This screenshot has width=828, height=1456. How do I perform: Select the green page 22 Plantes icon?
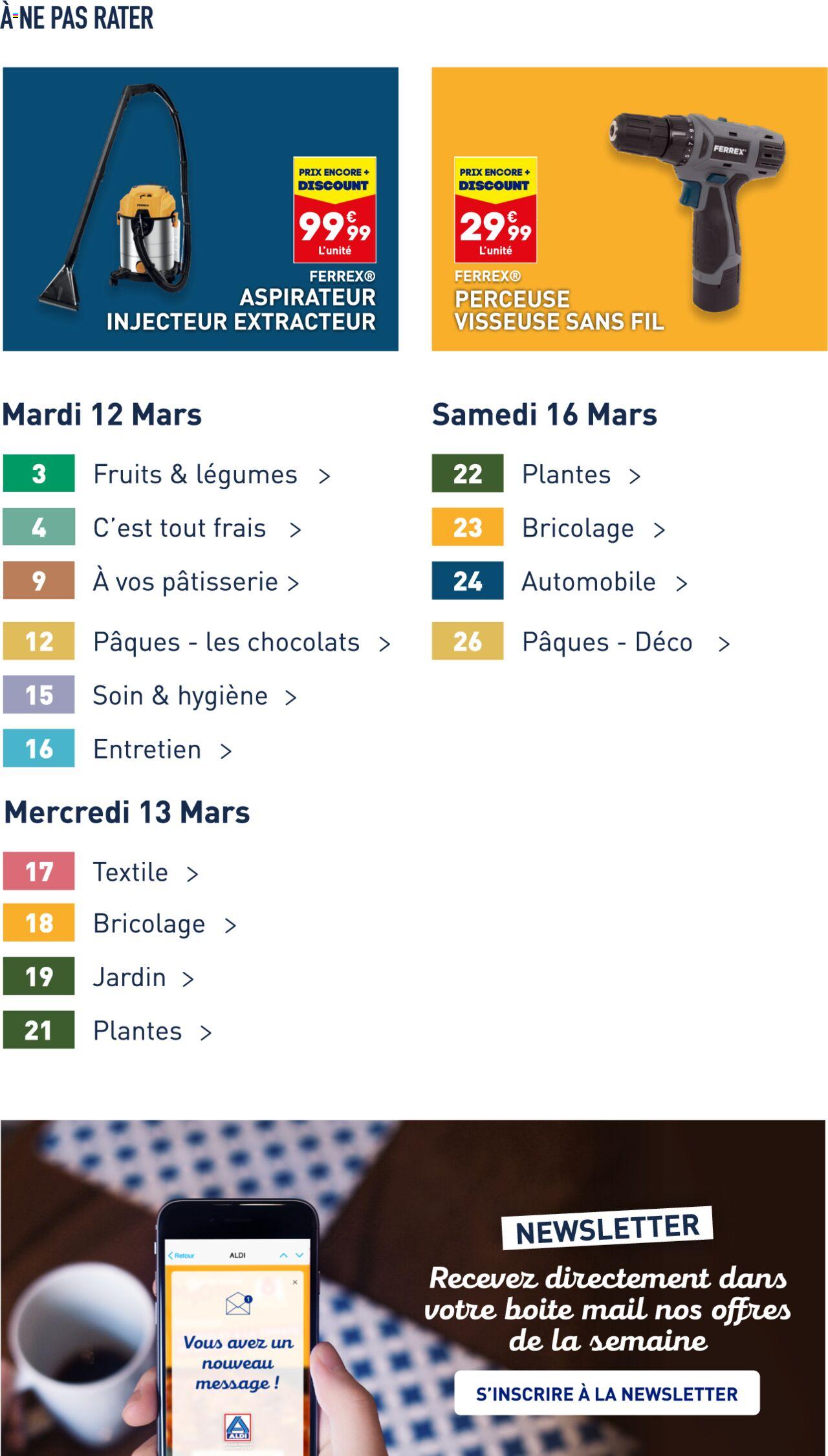click(467, 474)
